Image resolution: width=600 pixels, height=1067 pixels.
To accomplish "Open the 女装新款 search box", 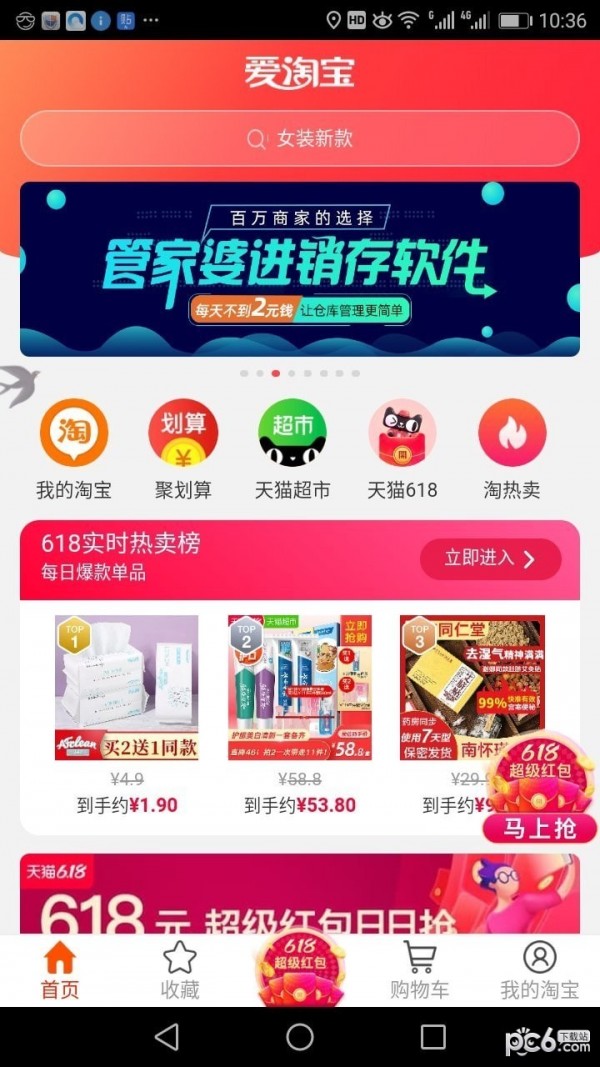I will coord(300,138).
